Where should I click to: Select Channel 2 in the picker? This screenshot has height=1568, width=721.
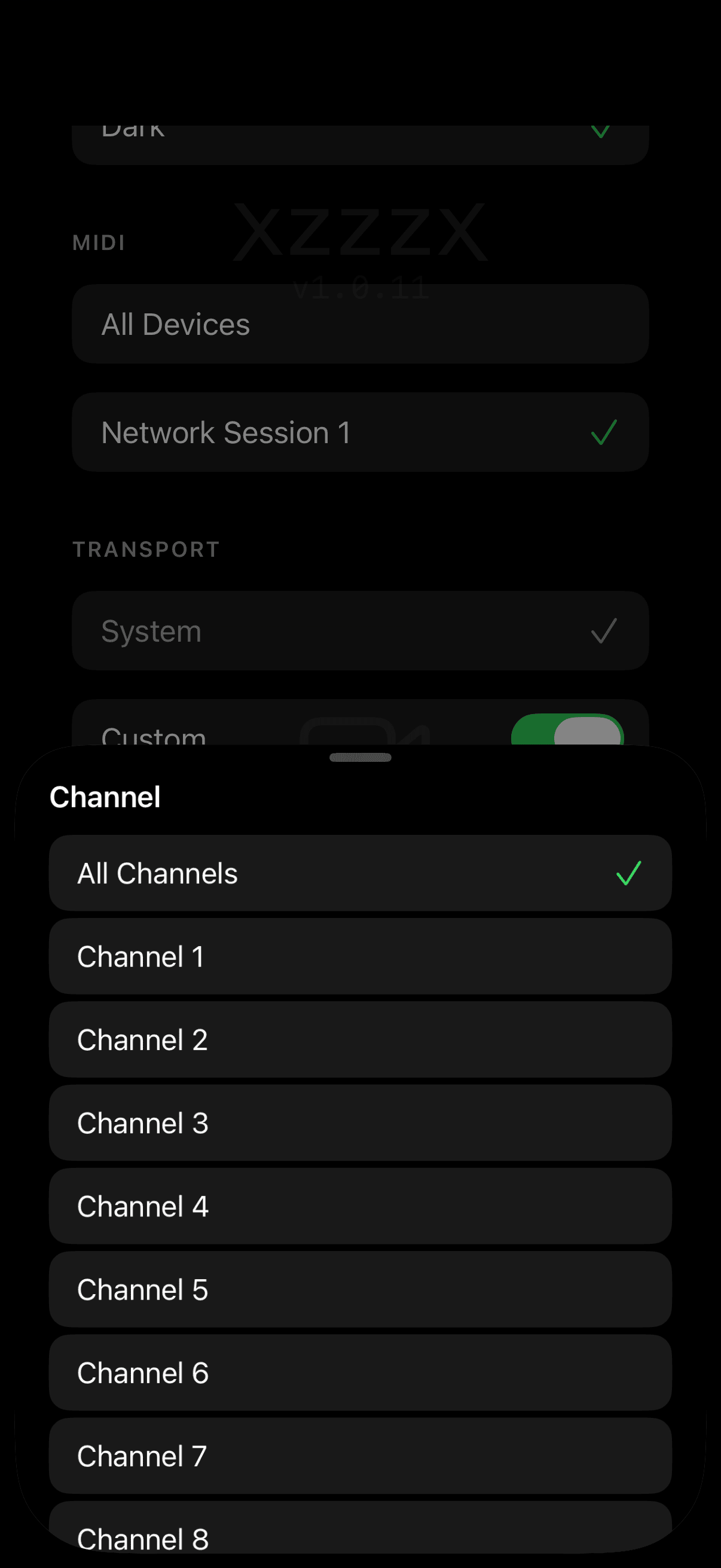(360, 1039)
